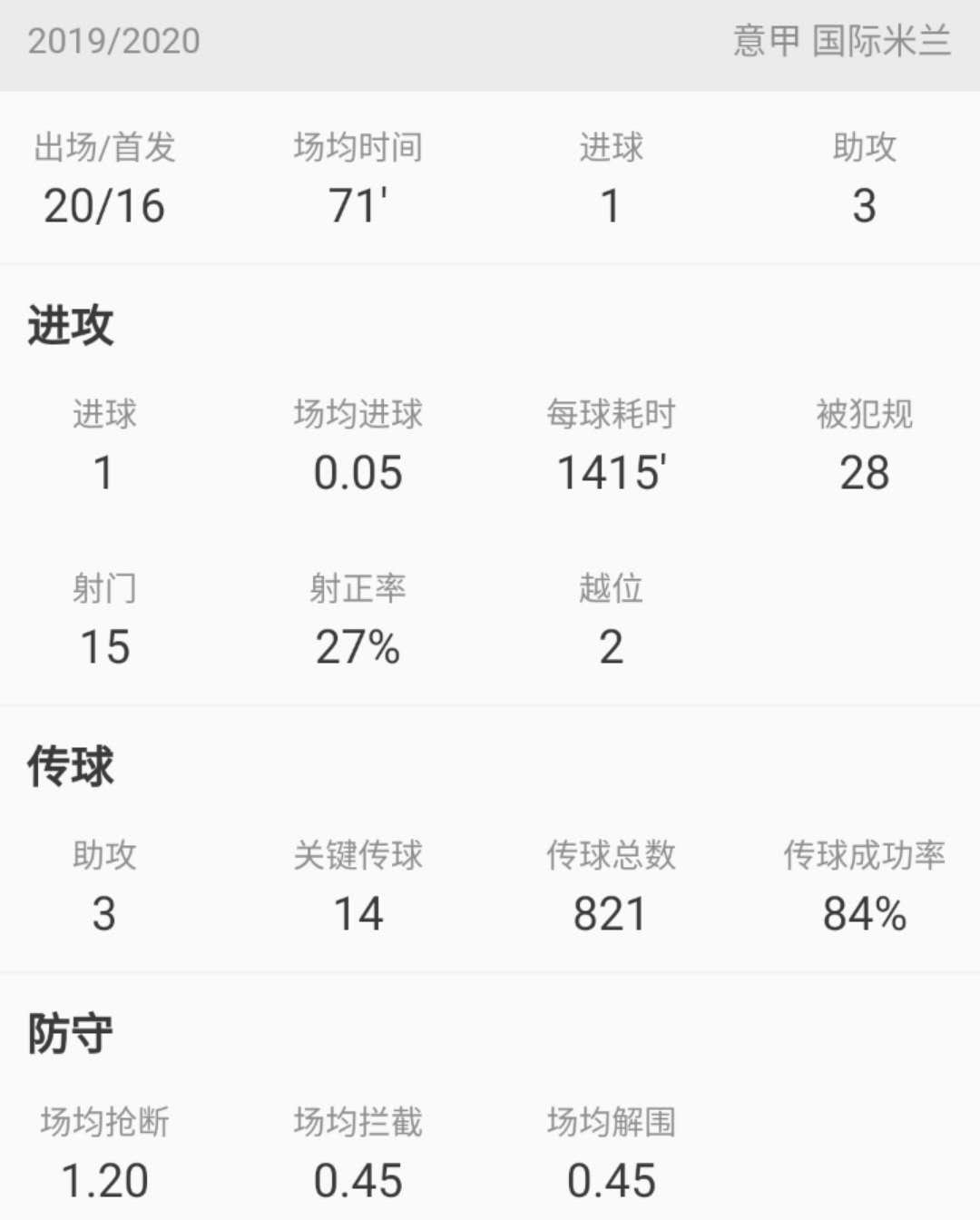Screen dimensions: 980x1220
Task: Select the 出场/首发 appearances stat
Action: pyautogui.click(x=103, y=177)
